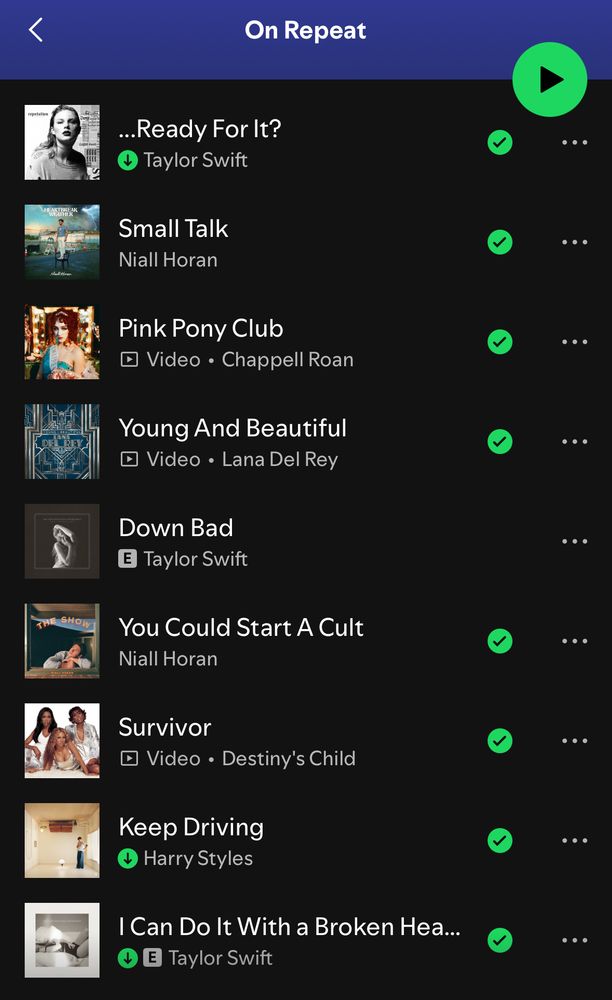Play Survivor by Destiny's Child
The height and width of the screenshot is (1000, 612).
[x=165, y=728]
